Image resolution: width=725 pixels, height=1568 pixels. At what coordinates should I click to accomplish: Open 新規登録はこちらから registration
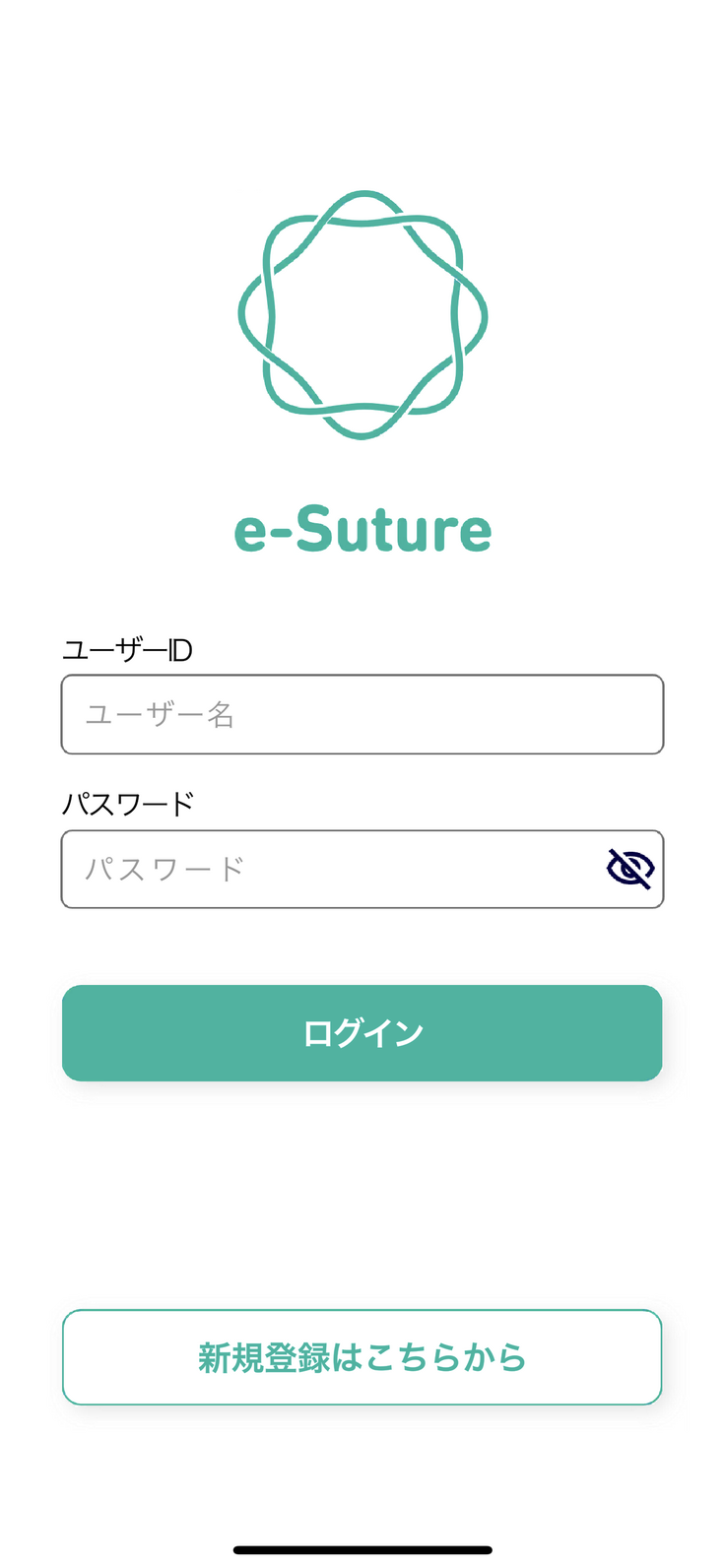tap(362, 1357)
